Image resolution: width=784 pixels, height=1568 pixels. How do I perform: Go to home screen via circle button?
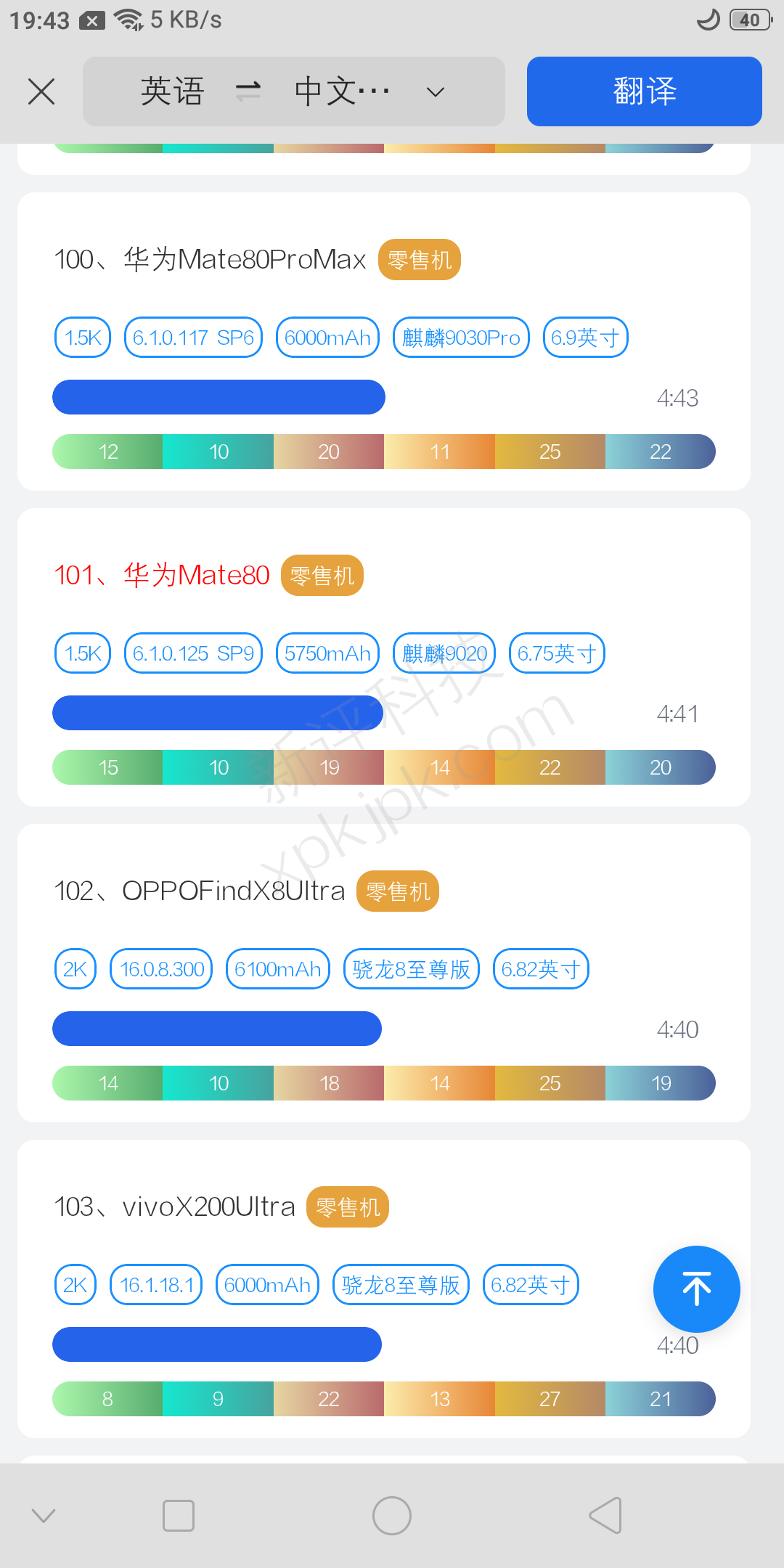click(x=392, y=1515)
